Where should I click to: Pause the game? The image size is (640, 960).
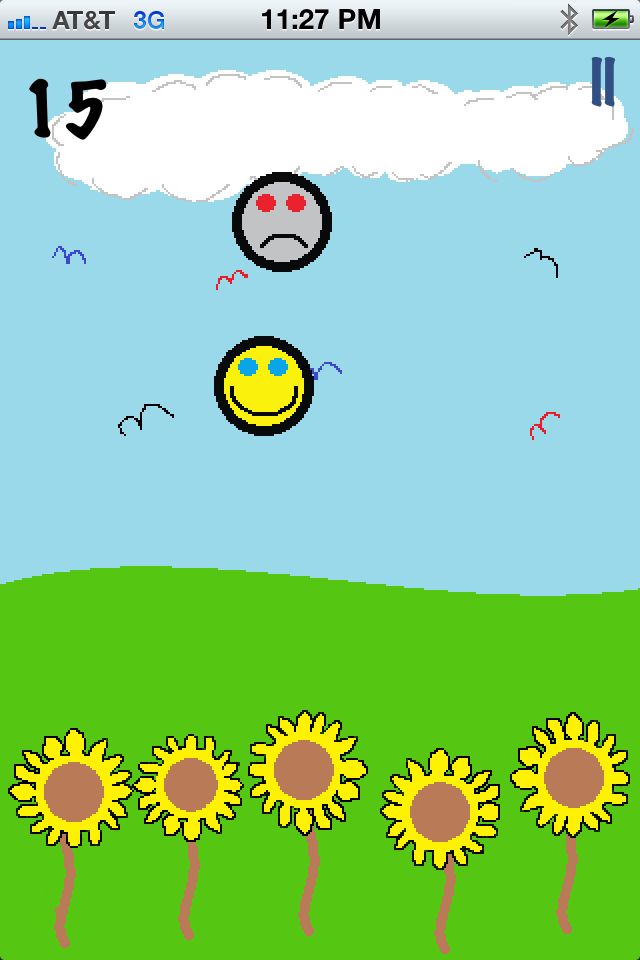point(602,81)
